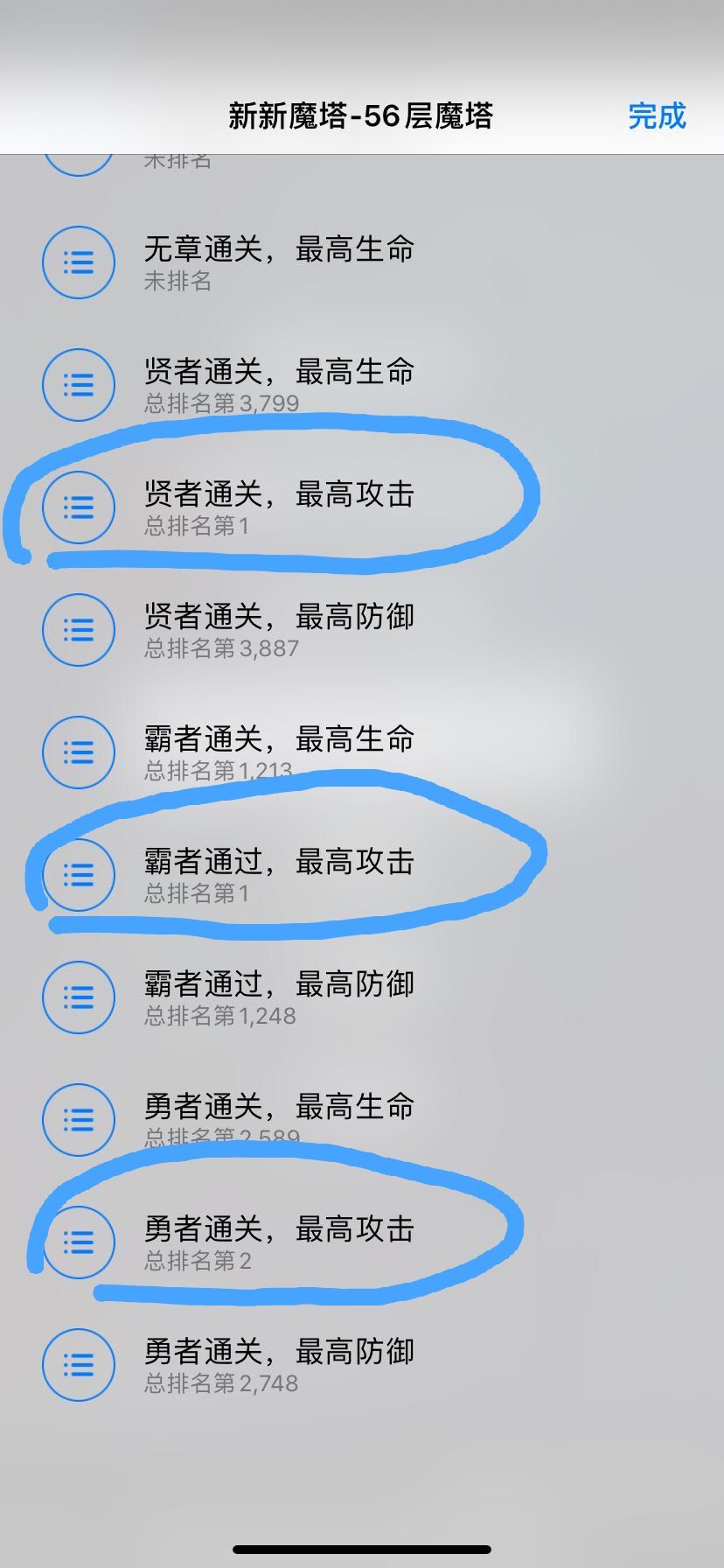
Task: Tap the circled 霸者通过，最高攻击 leaderboard icon
Action: [x=78, y=874]
